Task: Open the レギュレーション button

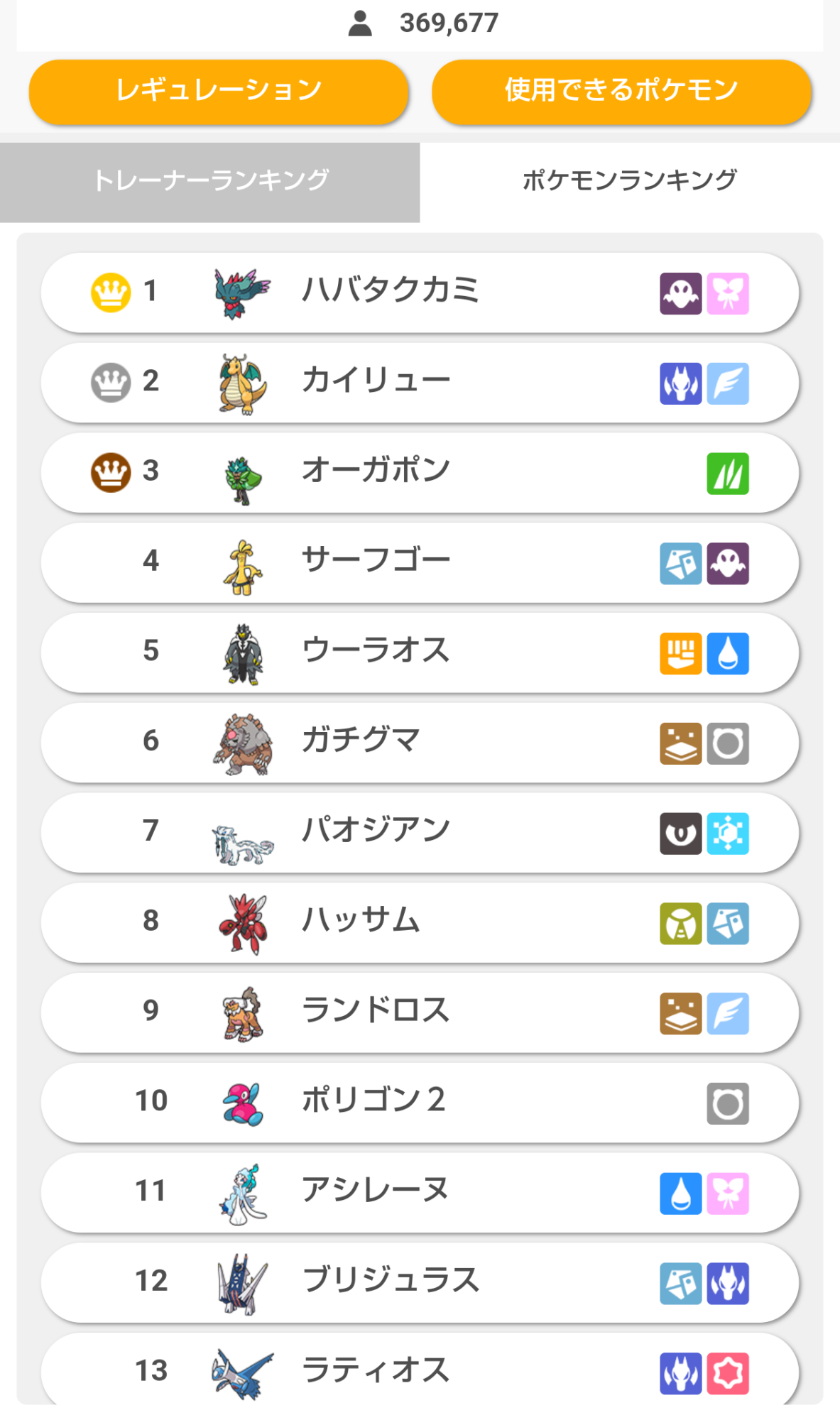Action: coord(219,91)
